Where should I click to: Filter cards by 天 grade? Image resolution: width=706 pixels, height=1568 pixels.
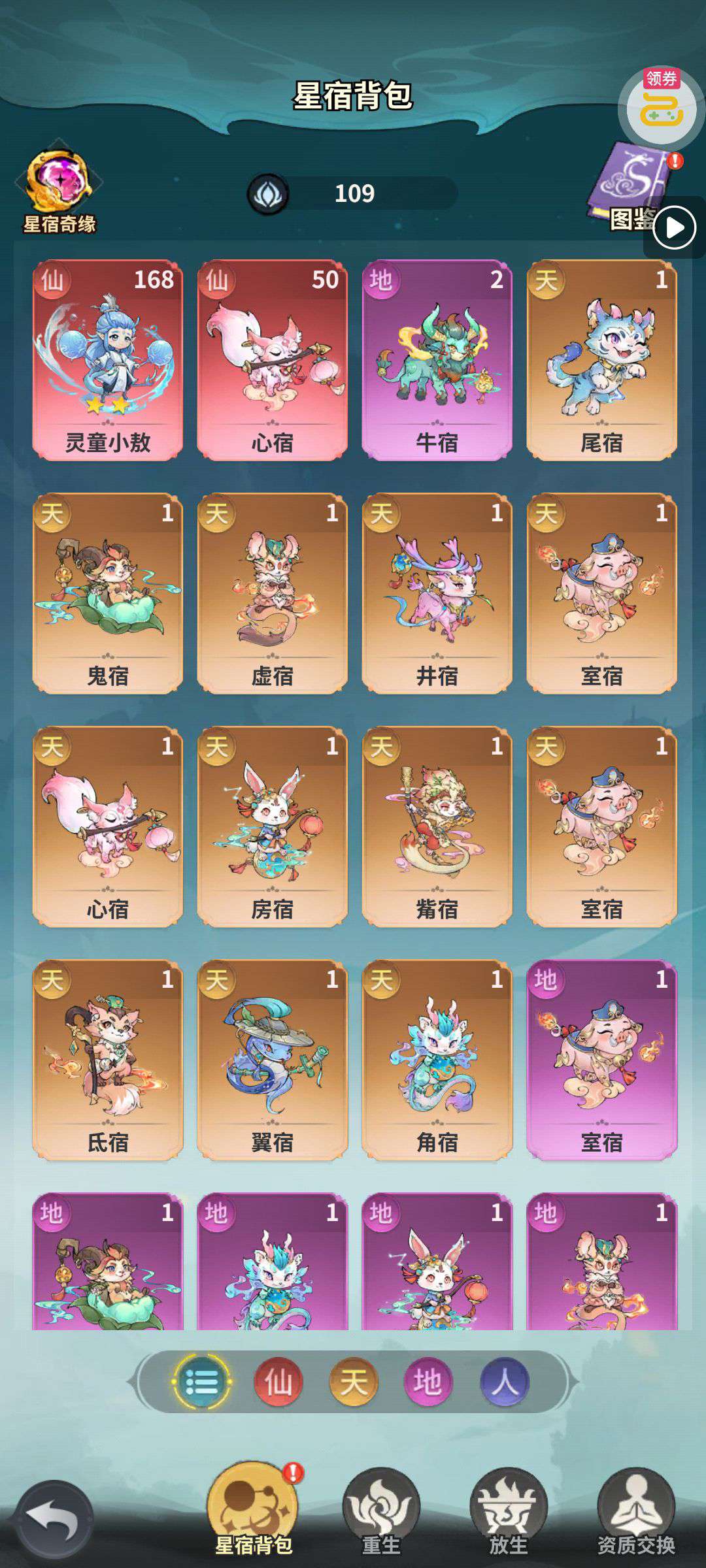pos(354,1382)
